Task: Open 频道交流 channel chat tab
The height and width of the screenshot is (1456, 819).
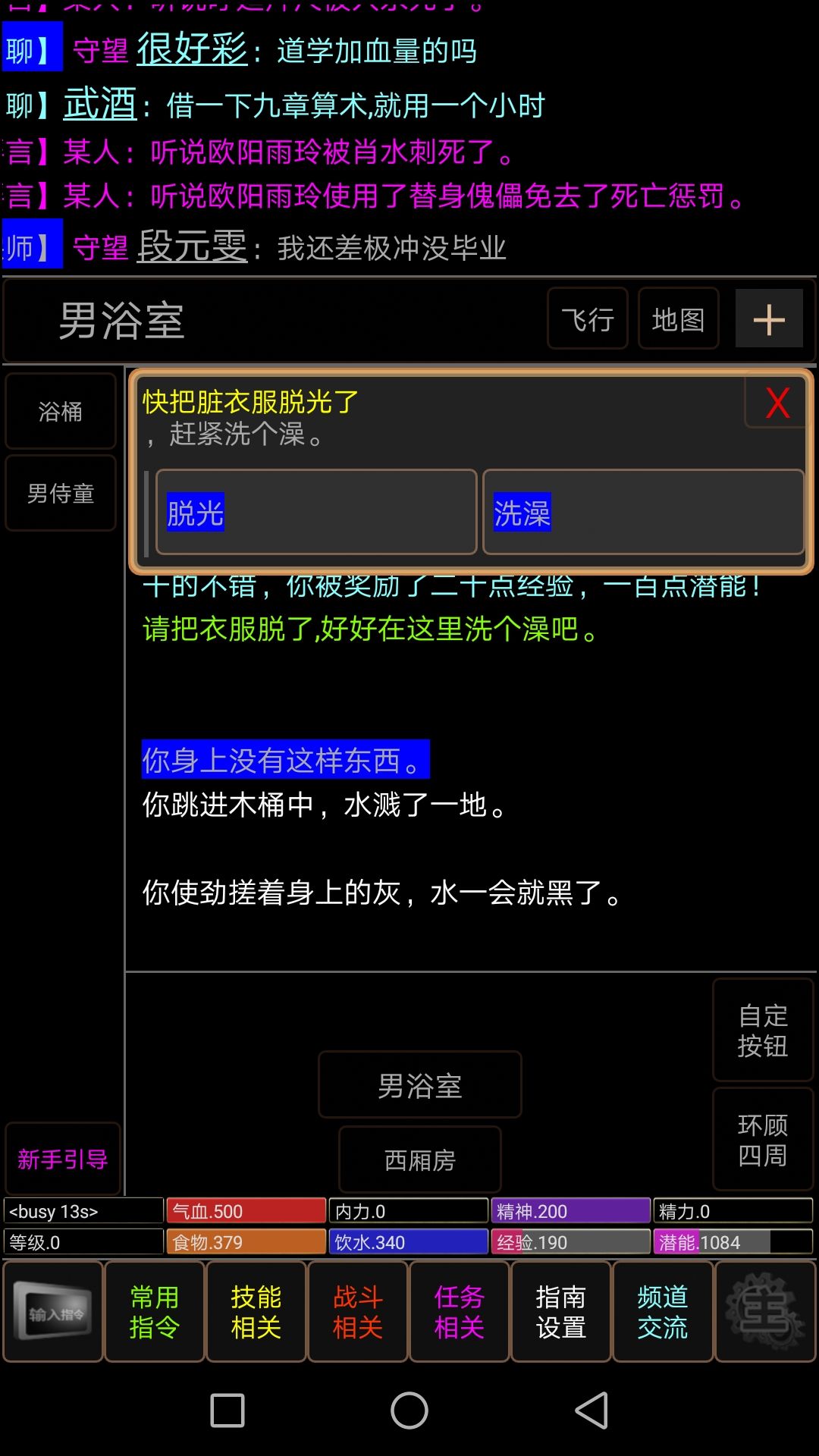Action: coord(663,1311)
